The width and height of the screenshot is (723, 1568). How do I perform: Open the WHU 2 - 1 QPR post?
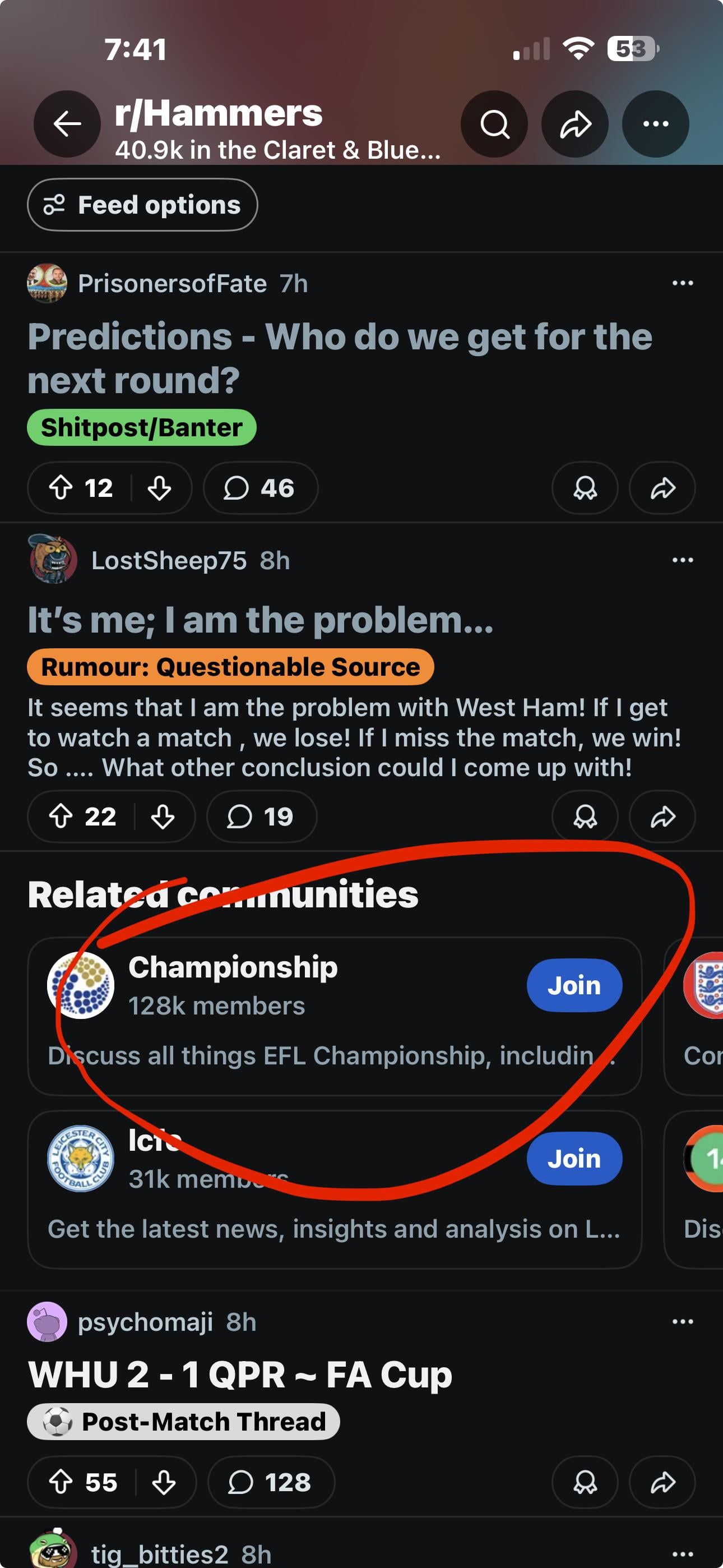(x=240, y=1375)
